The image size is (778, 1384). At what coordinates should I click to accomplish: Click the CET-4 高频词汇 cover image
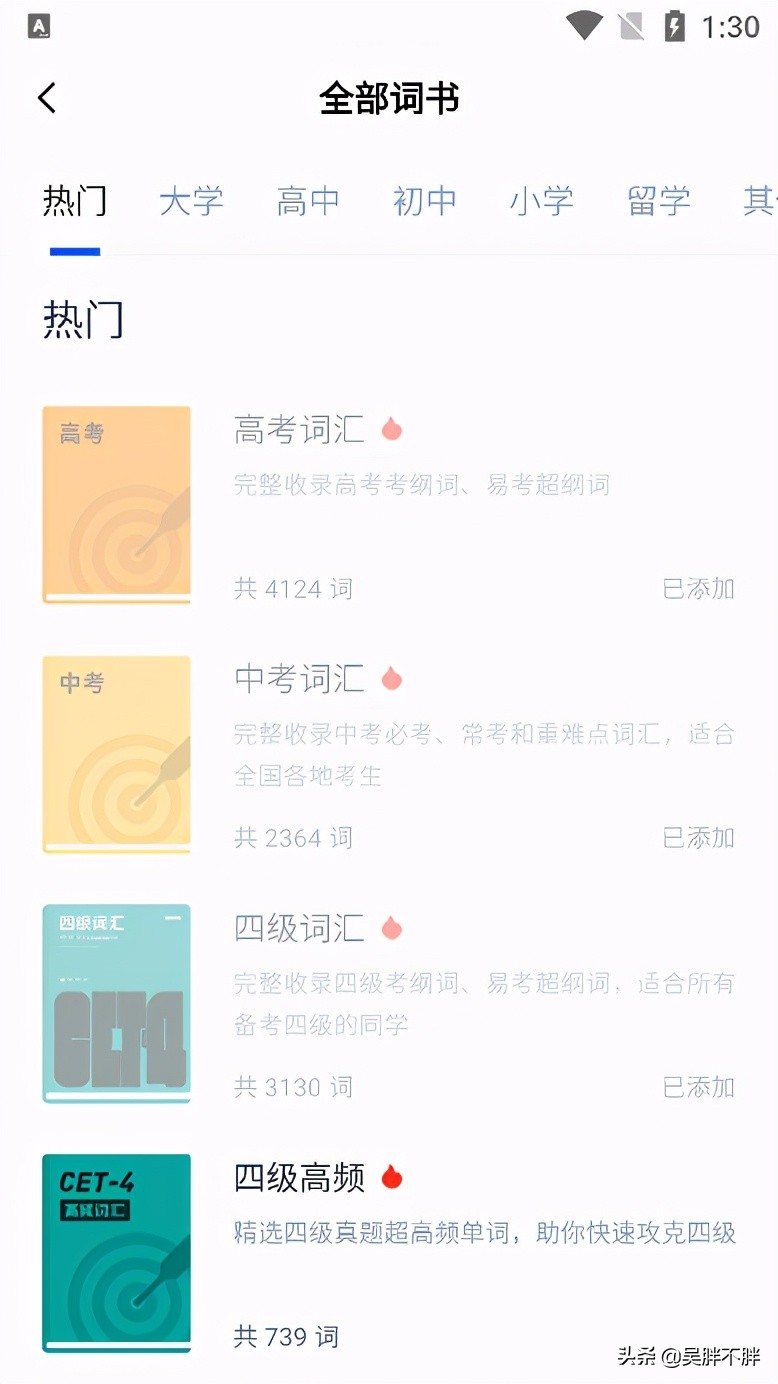click(116, 1253)
